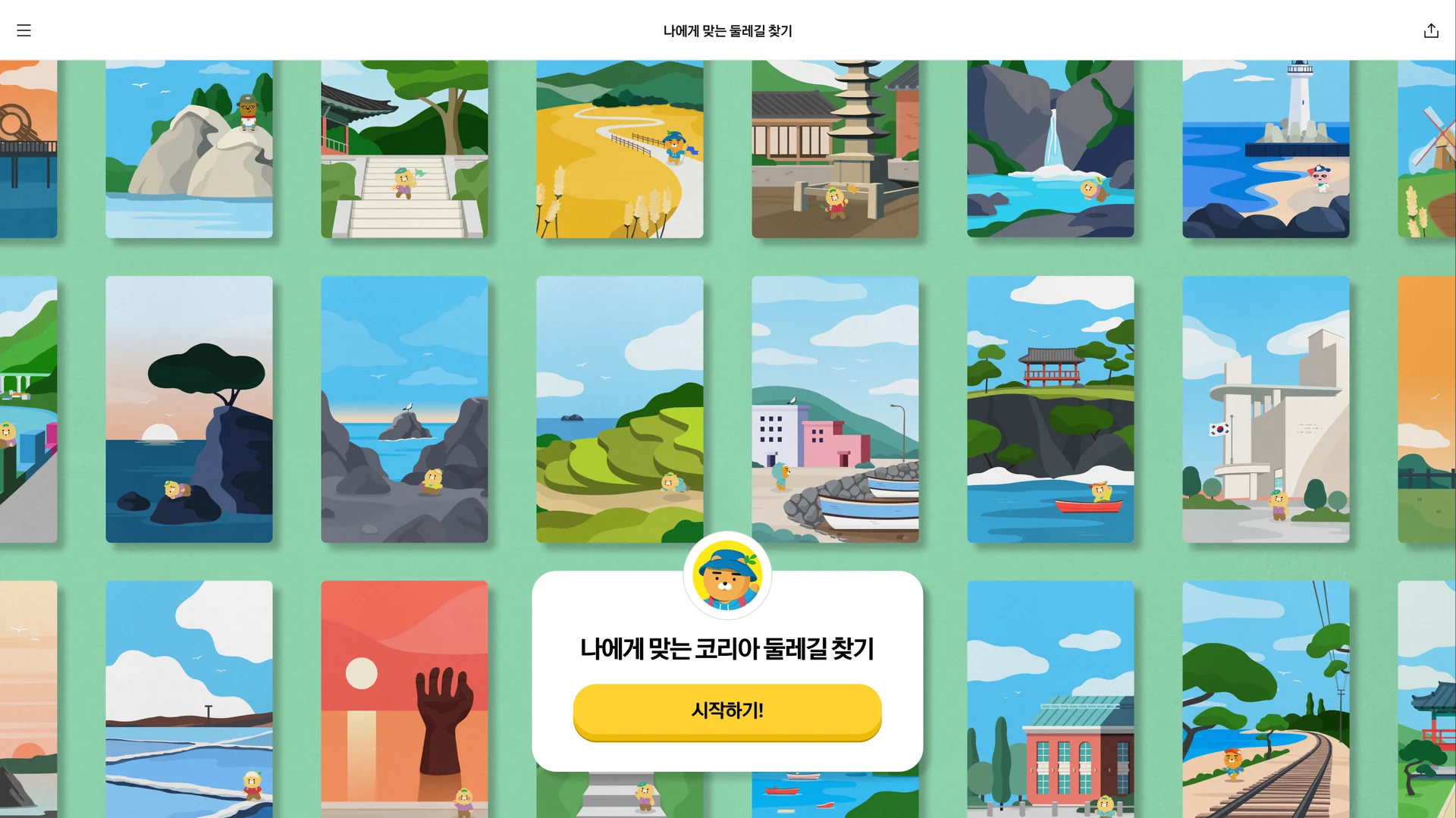Tap the 시작하기! start button

pos(726,710)
